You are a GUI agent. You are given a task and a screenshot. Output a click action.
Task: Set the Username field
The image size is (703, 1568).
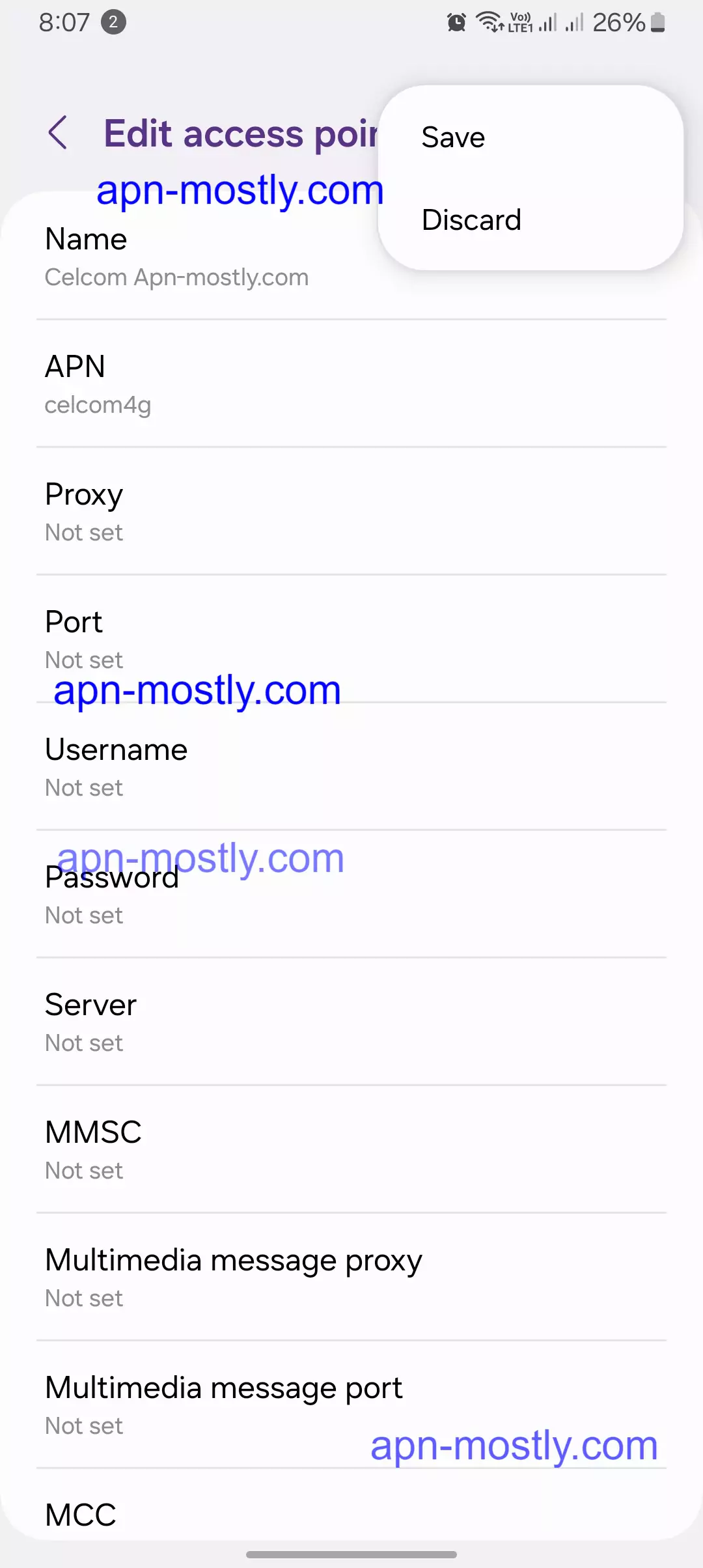[351, 767]
